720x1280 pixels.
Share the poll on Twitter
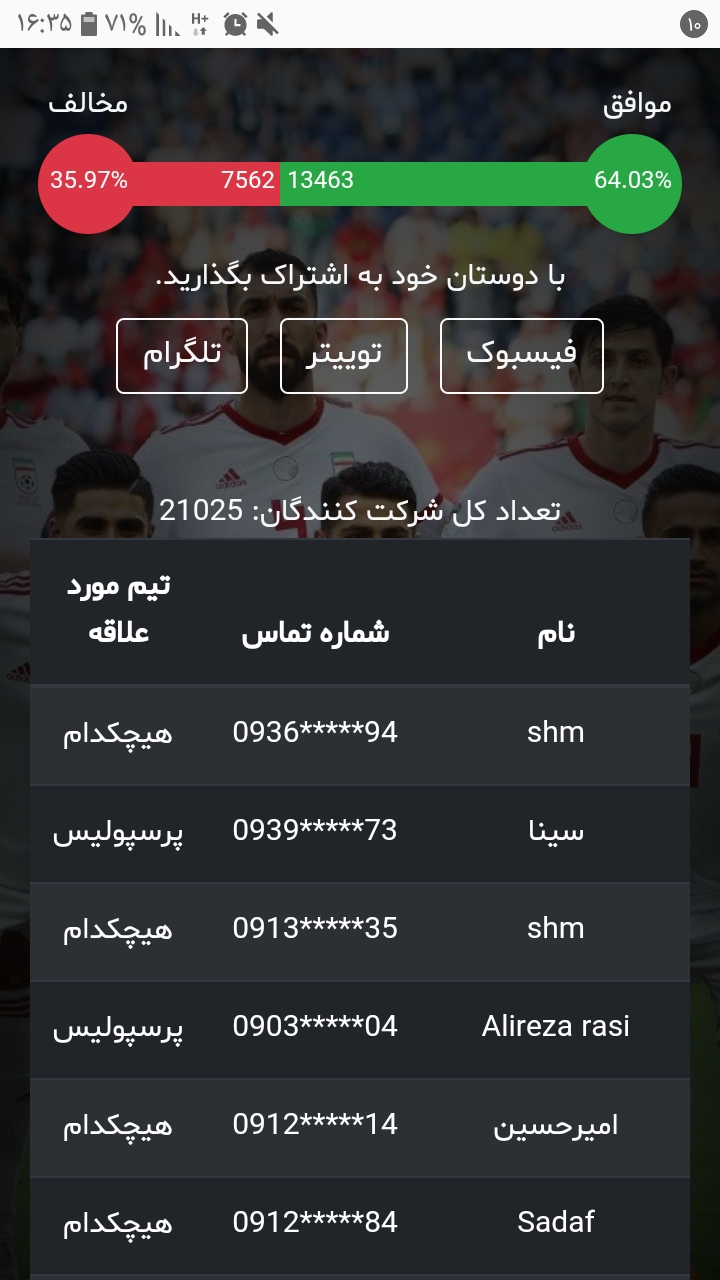pyautogui.click(x=344, y=356)
